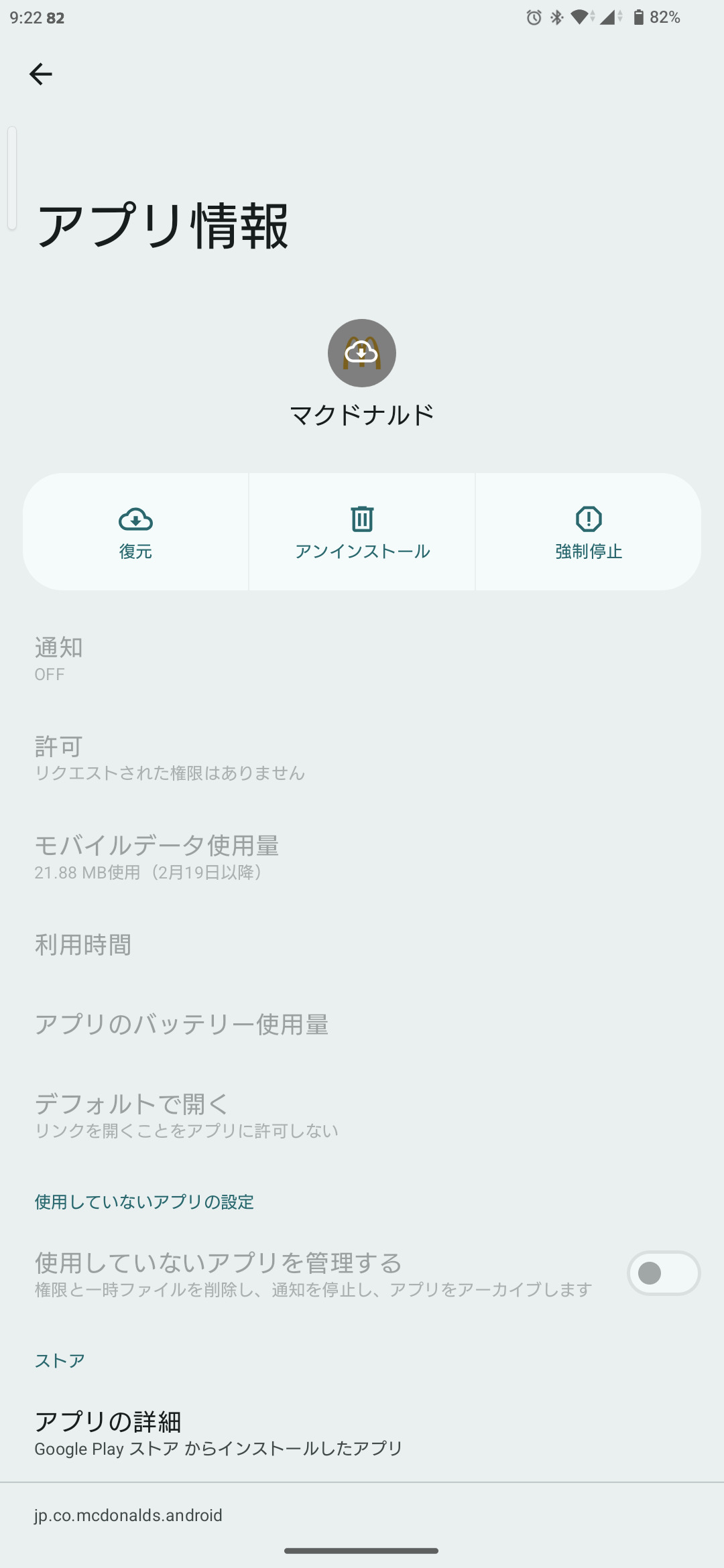724x1568 pixels.
Task: Open the 許可 permissions row
Action: tap(362, 758)
